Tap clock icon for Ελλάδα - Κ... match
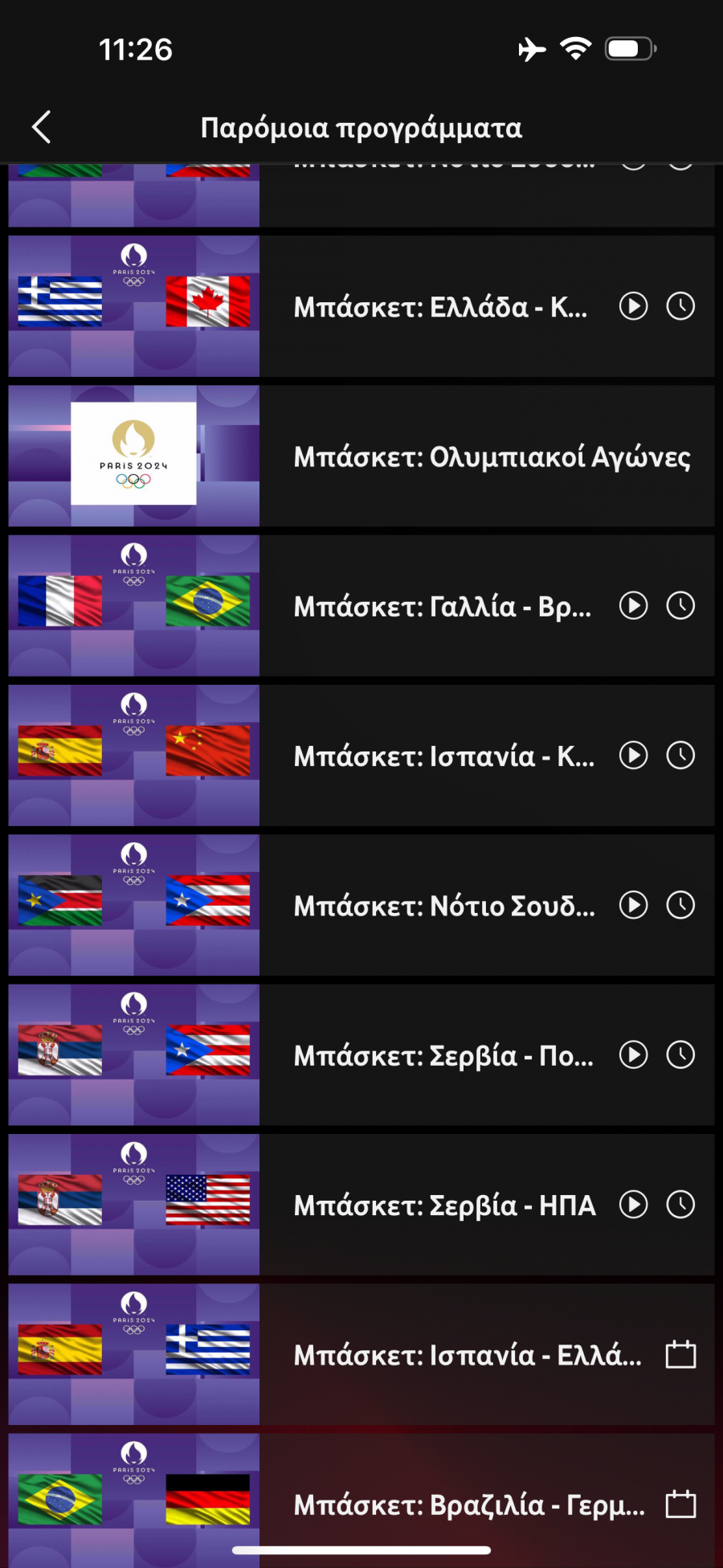Image resolution: width=723 pixels, height=1568 pixels. point(680,306)
